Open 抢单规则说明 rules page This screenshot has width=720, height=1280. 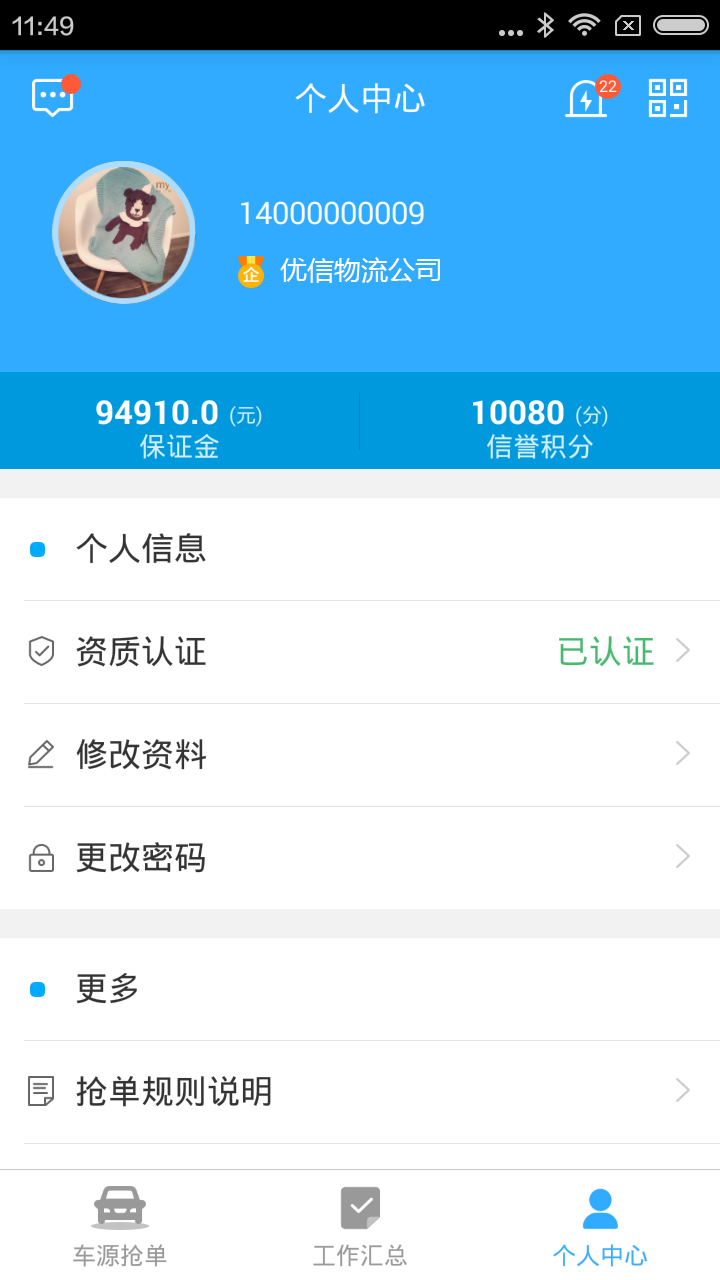click(360, 1091)
